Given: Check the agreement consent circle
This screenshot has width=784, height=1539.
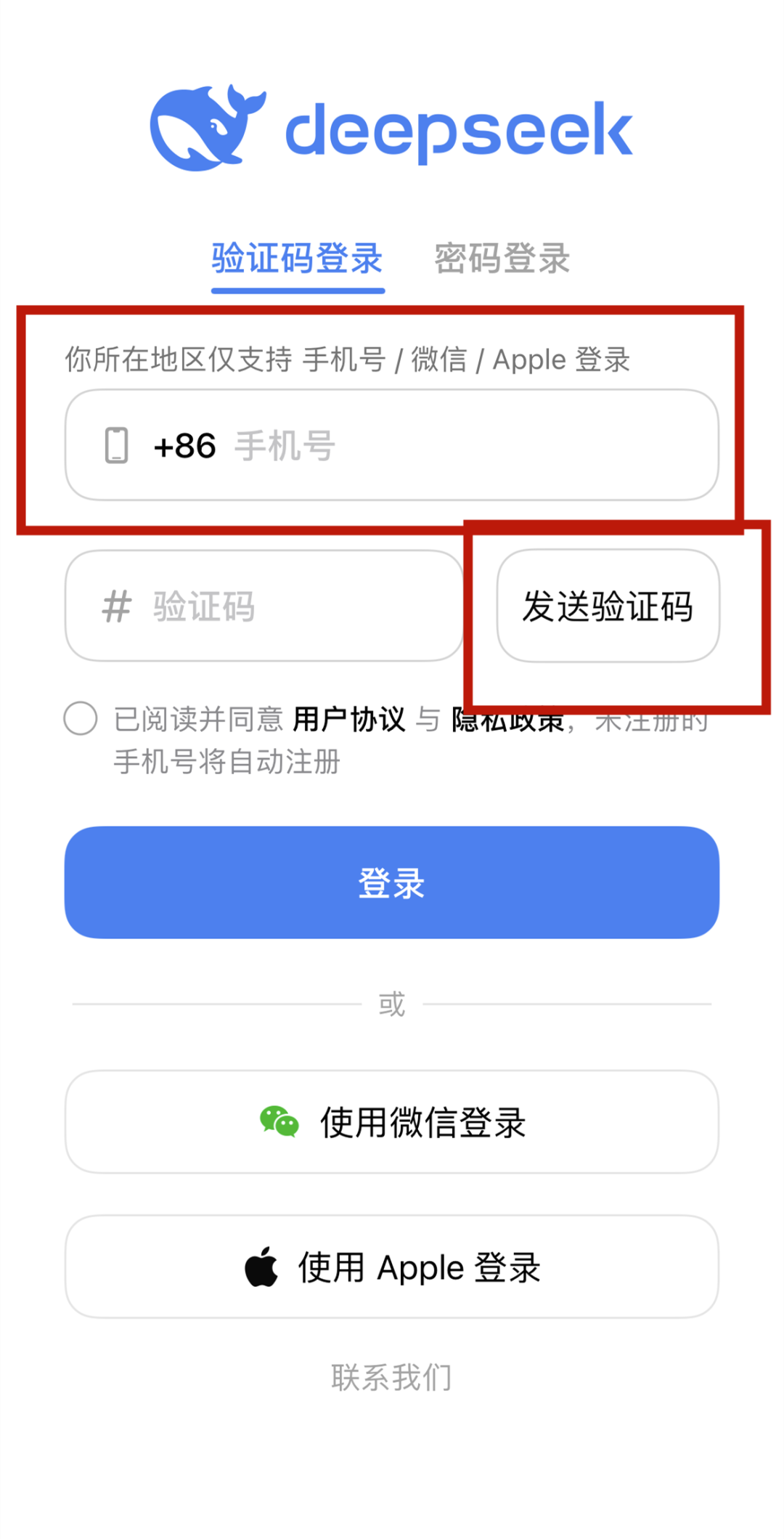Looking at the screenshot, I should click(81, 718).
